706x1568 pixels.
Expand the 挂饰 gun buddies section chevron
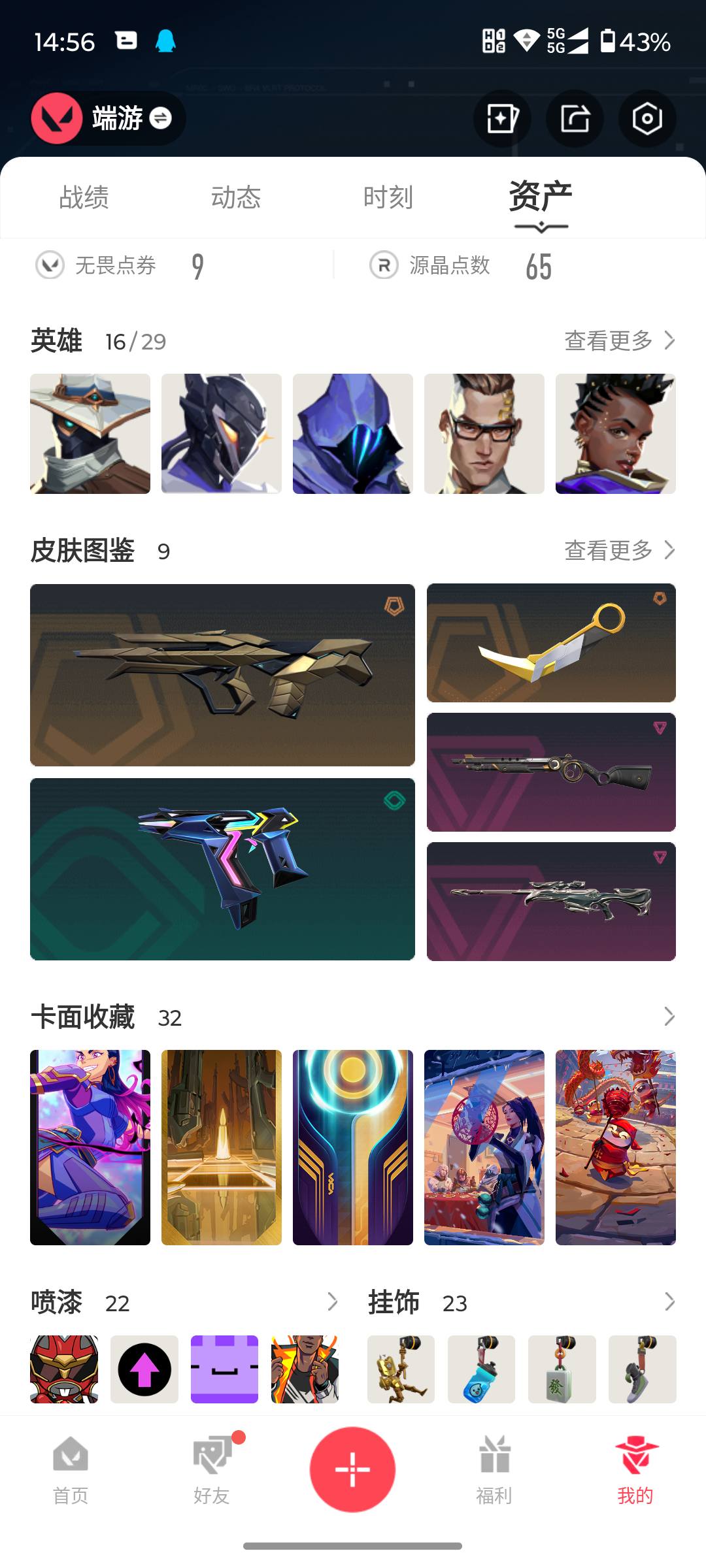(669, 1303)
